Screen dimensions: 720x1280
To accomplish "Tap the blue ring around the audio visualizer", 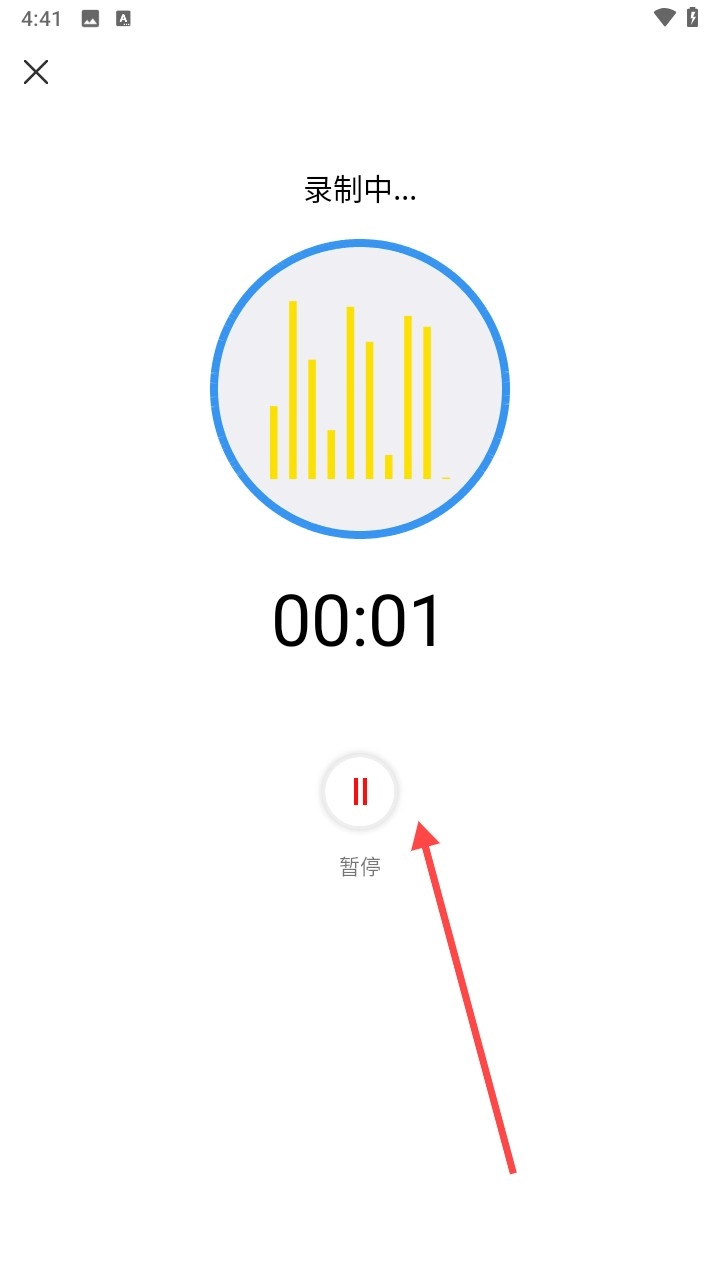I will (x=360, y=244).
